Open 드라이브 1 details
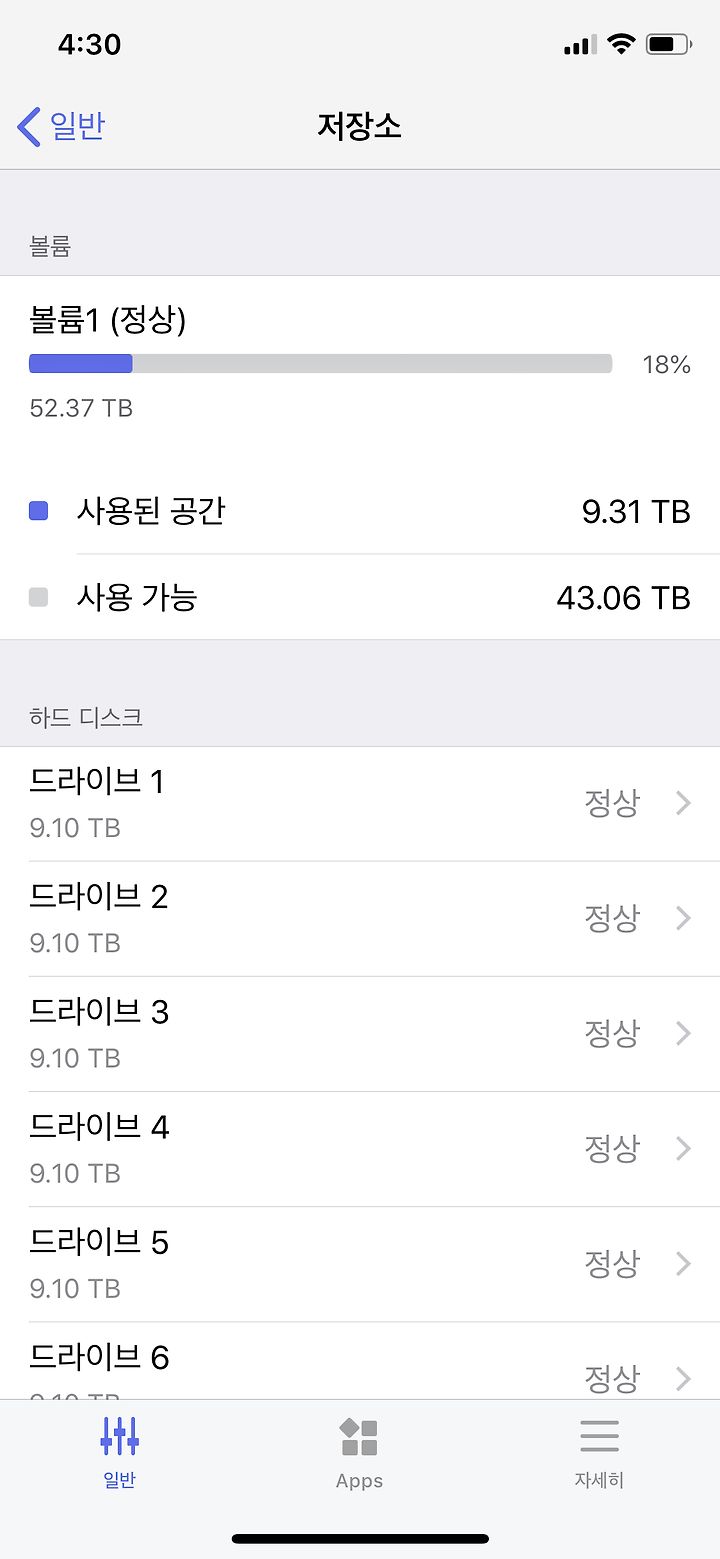 [360, 804]
